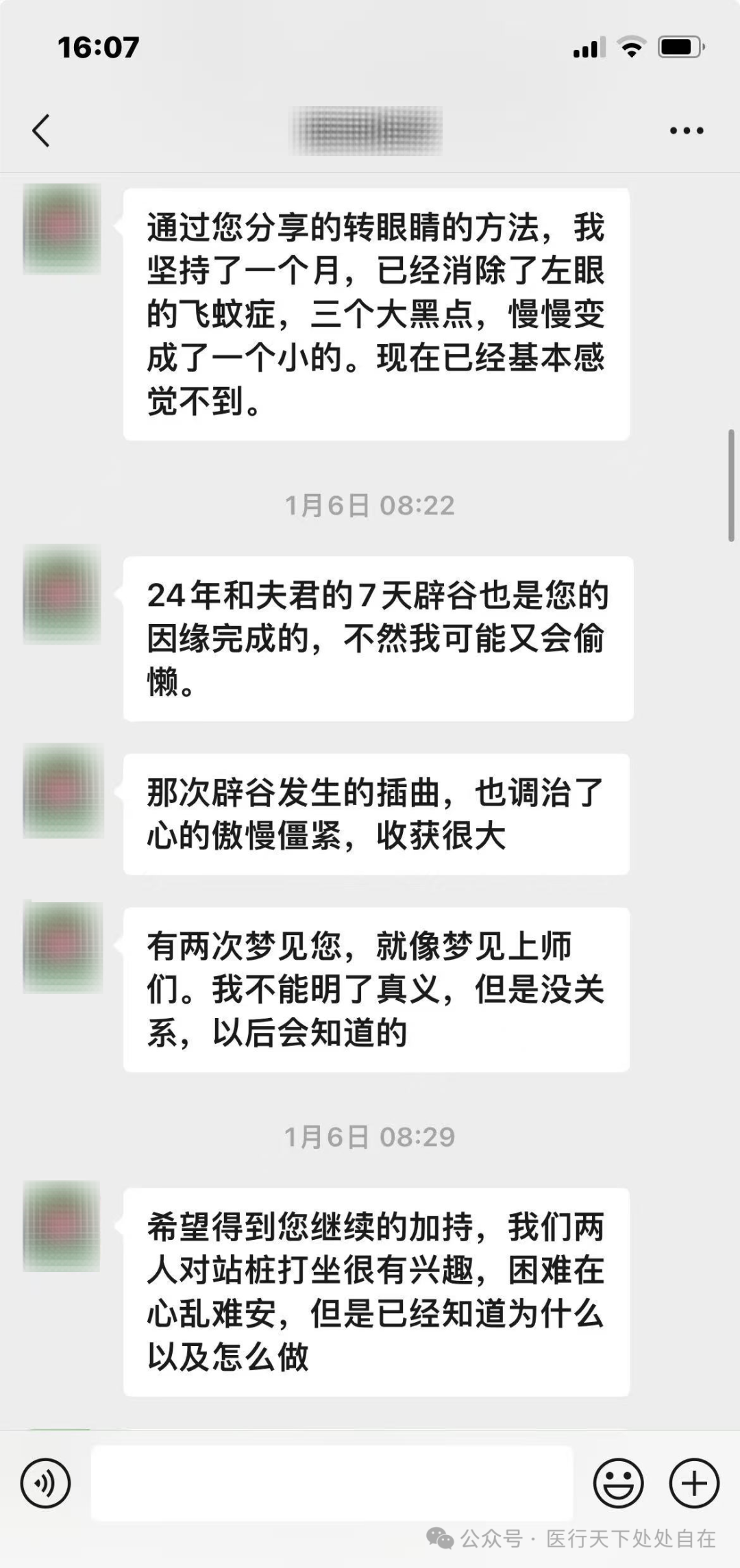This screenshot has width=740, height=1568.
Task: Open the plus attachment menu
Action: pos(693,1483)
